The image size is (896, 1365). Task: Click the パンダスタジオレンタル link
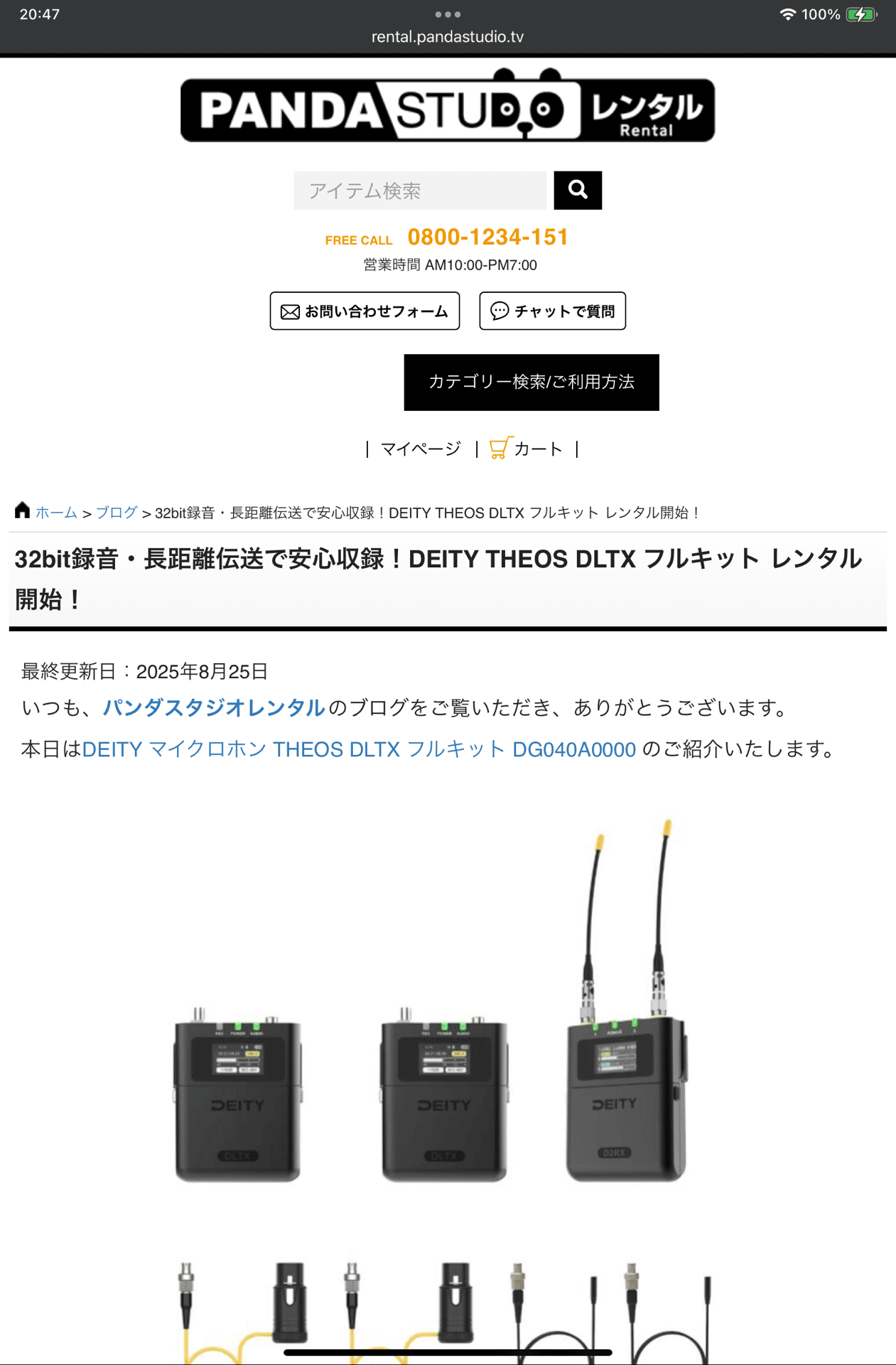[212, 707]
